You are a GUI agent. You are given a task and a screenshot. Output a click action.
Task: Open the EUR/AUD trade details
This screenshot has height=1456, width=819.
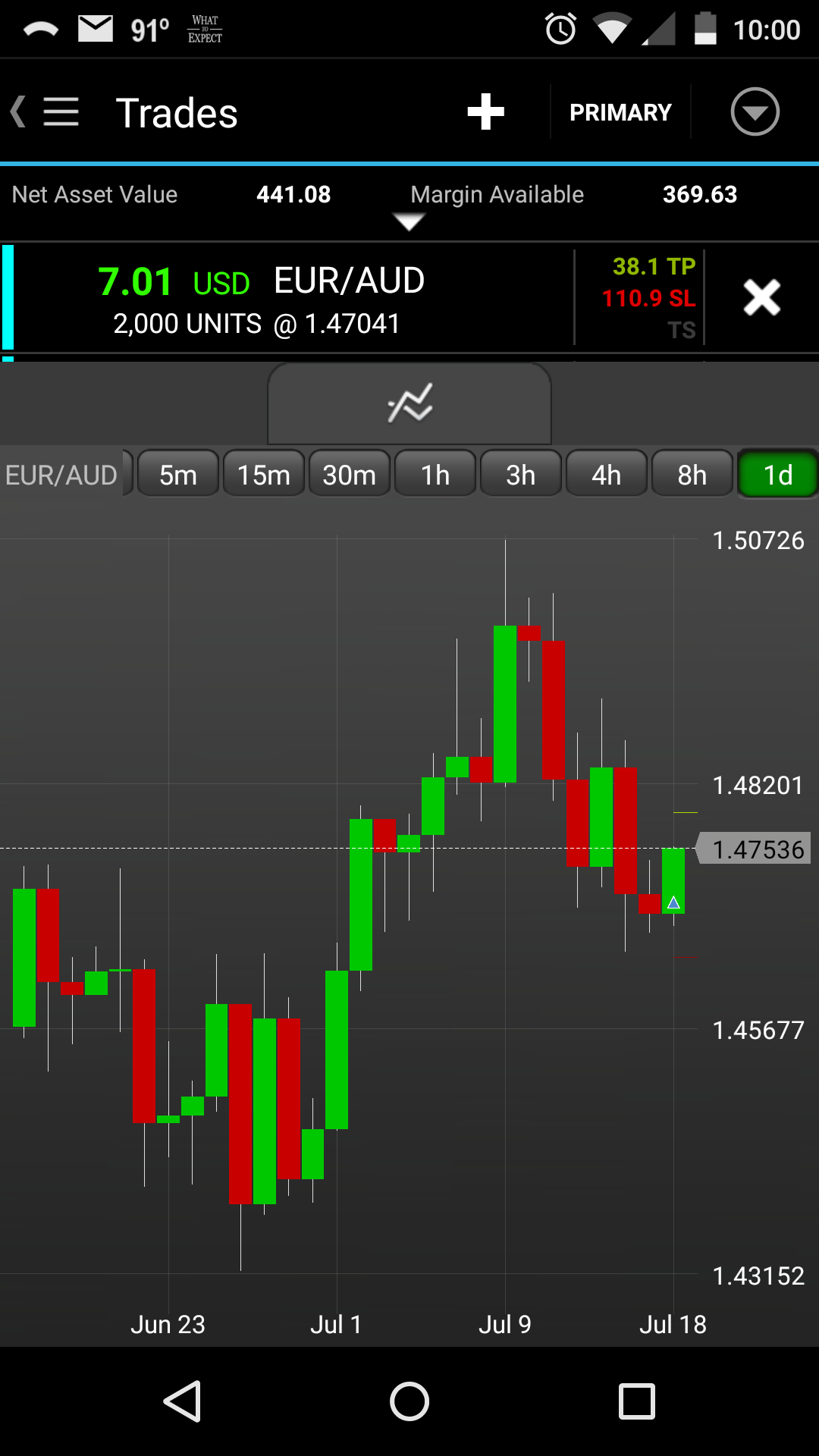point(288,298)
